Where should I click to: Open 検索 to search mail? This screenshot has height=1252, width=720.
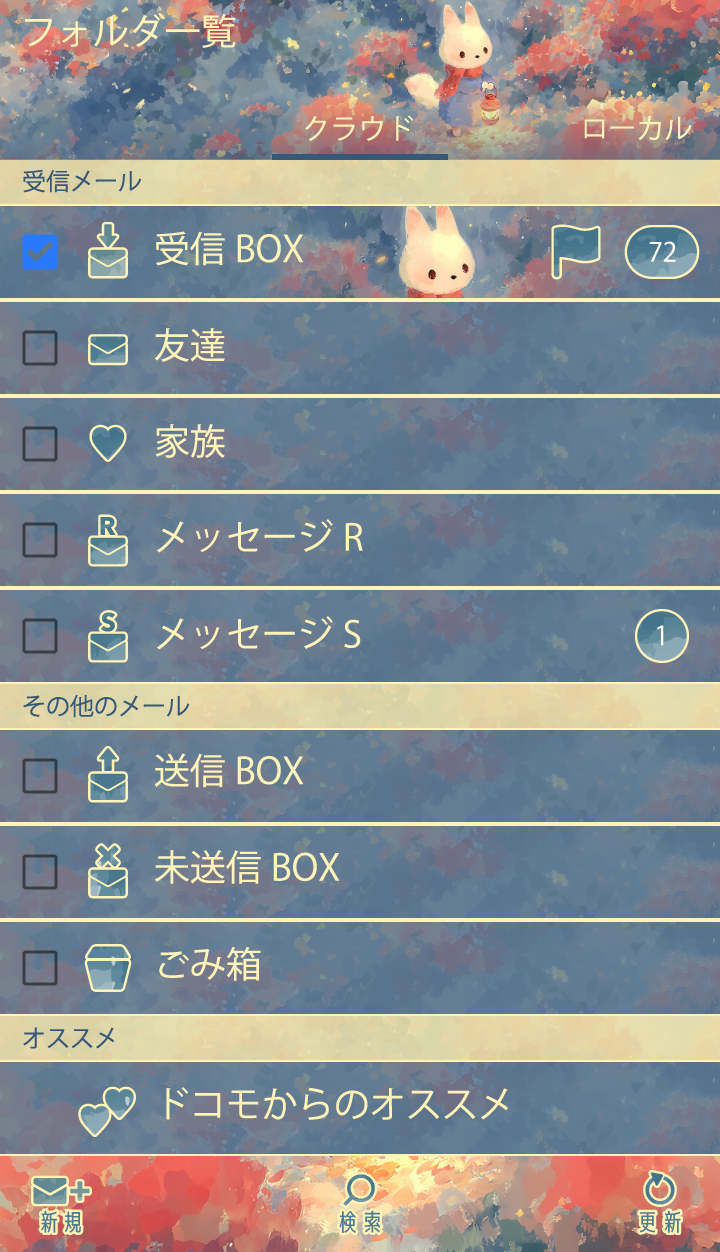[360, 1204]
